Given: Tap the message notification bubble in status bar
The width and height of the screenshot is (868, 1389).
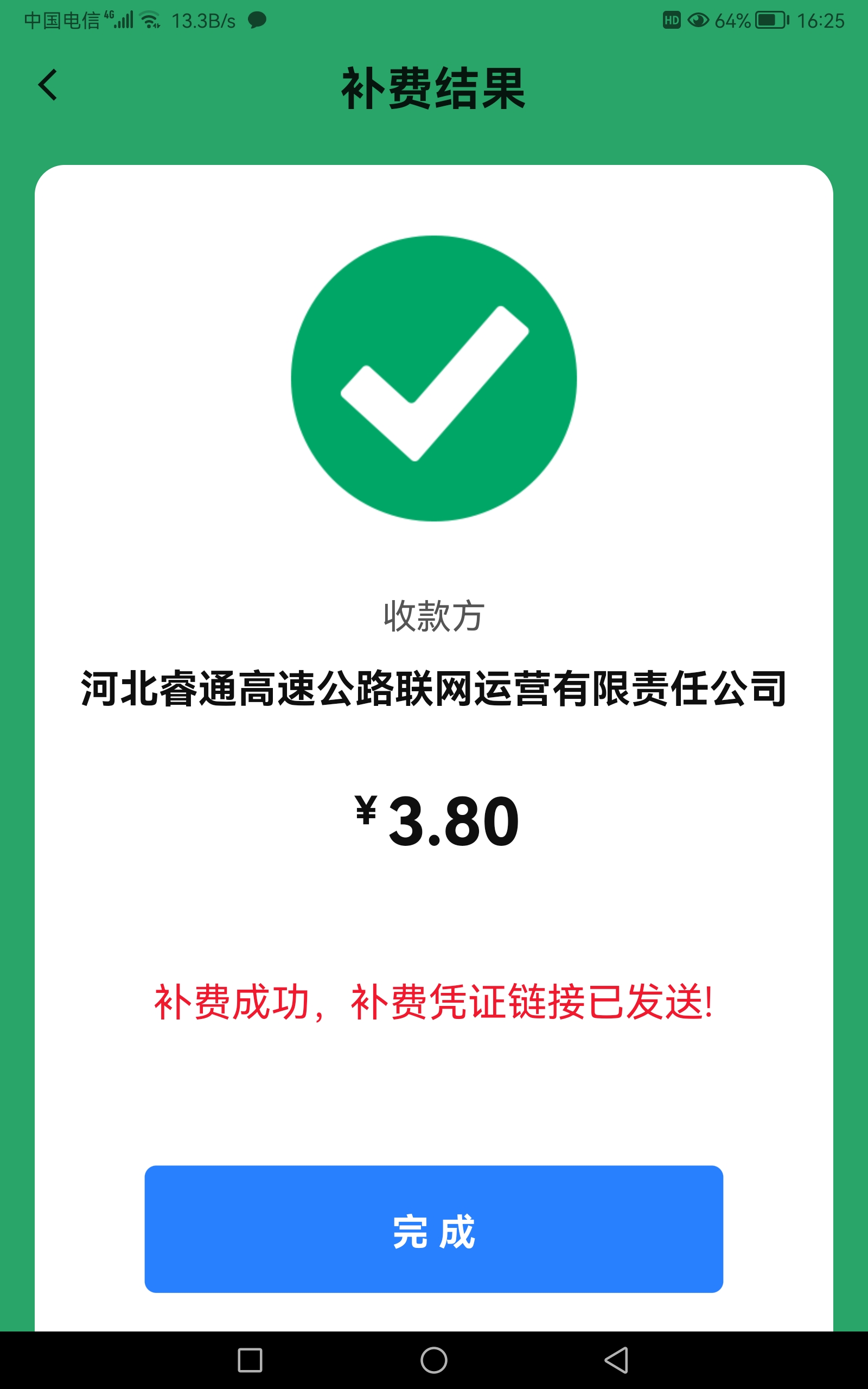Looking at the screenshot, I should point(257,20).
